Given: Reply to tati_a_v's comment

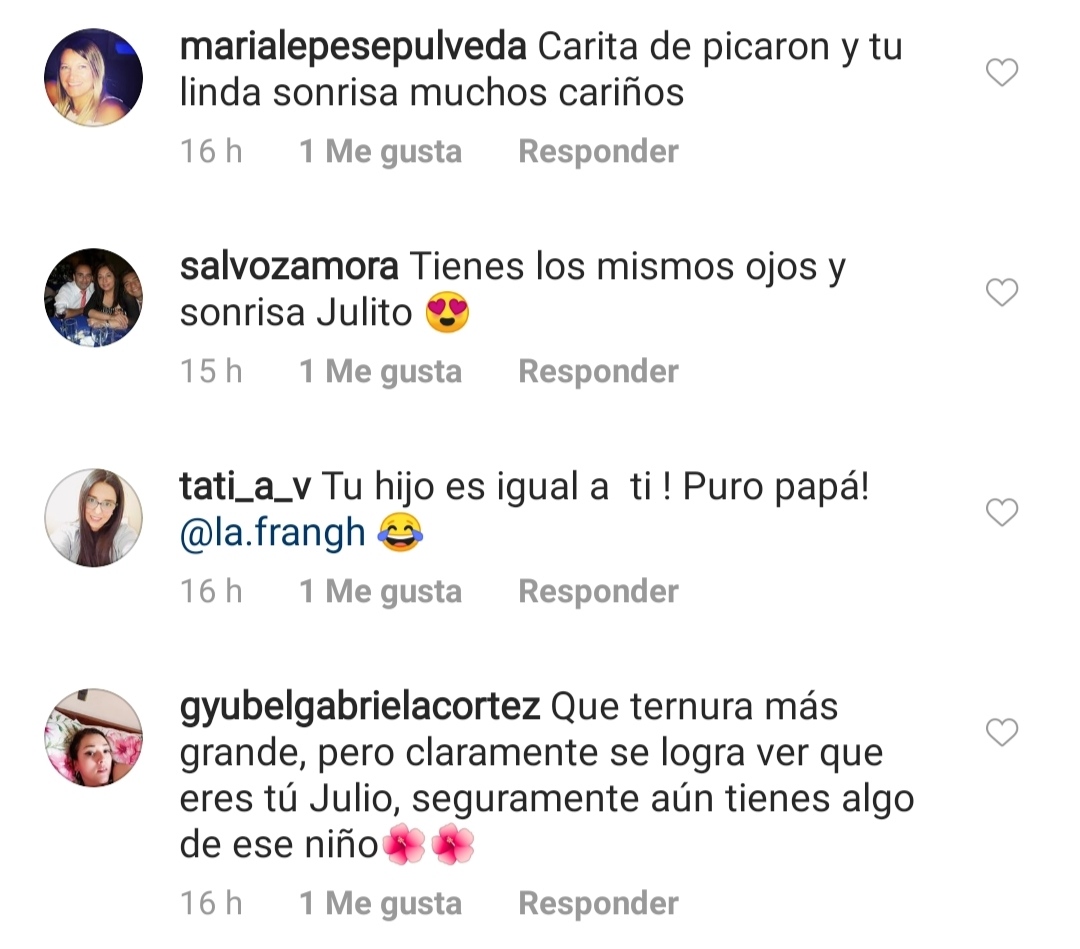Looking at the screenshot, I should coord(598,592).
